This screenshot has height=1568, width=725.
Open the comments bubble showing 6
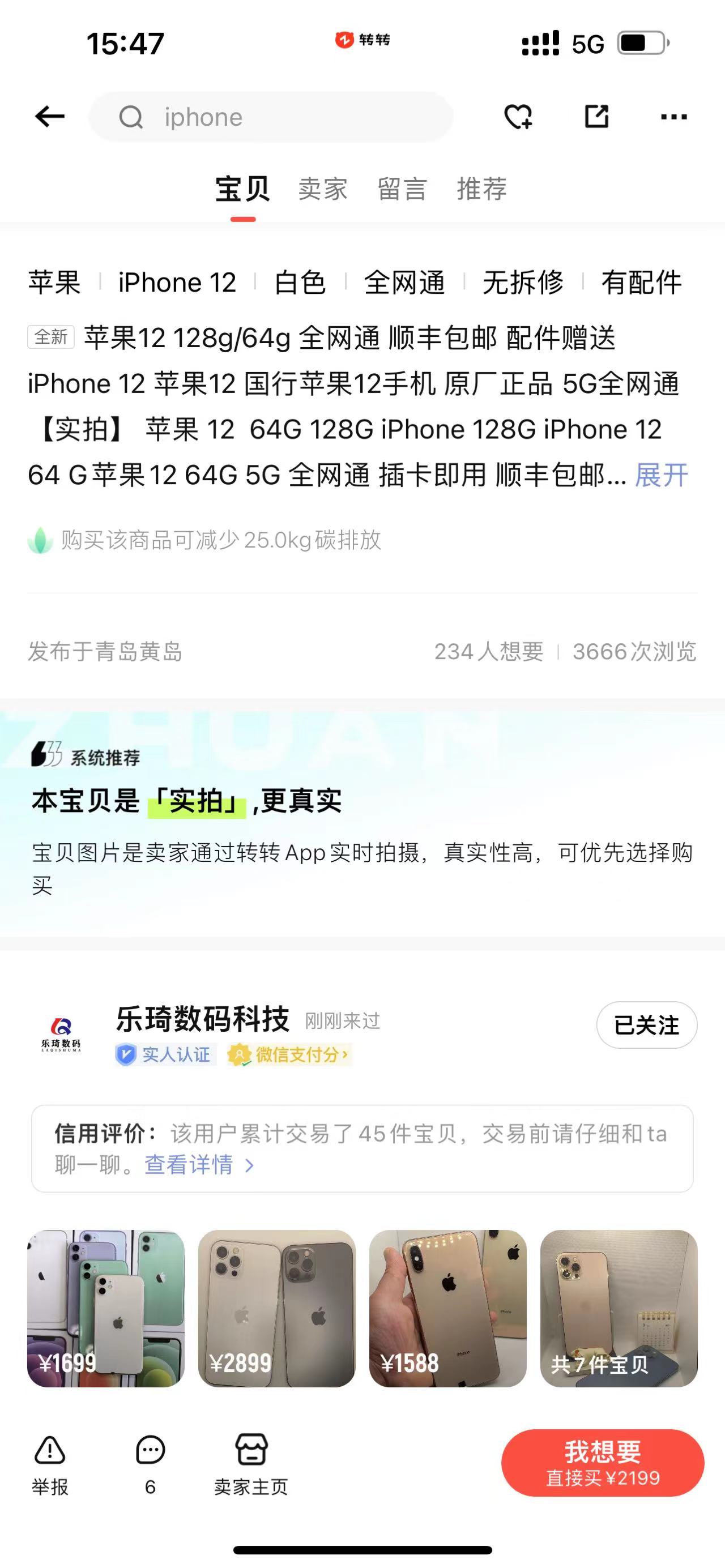point(150,1466)
